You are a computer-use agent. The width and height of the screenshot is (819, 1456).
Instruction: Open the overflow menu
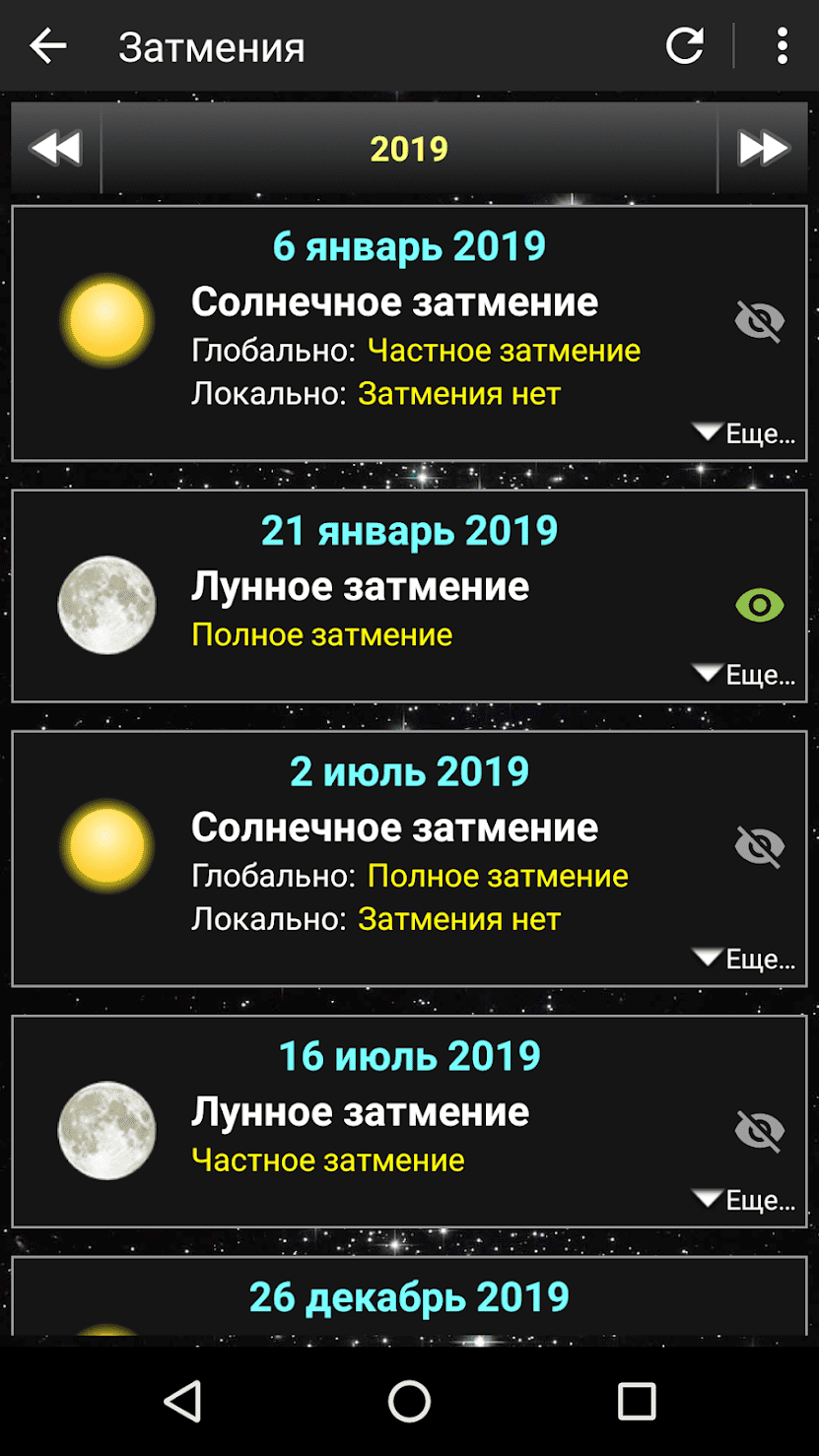(x=782, y=46)
